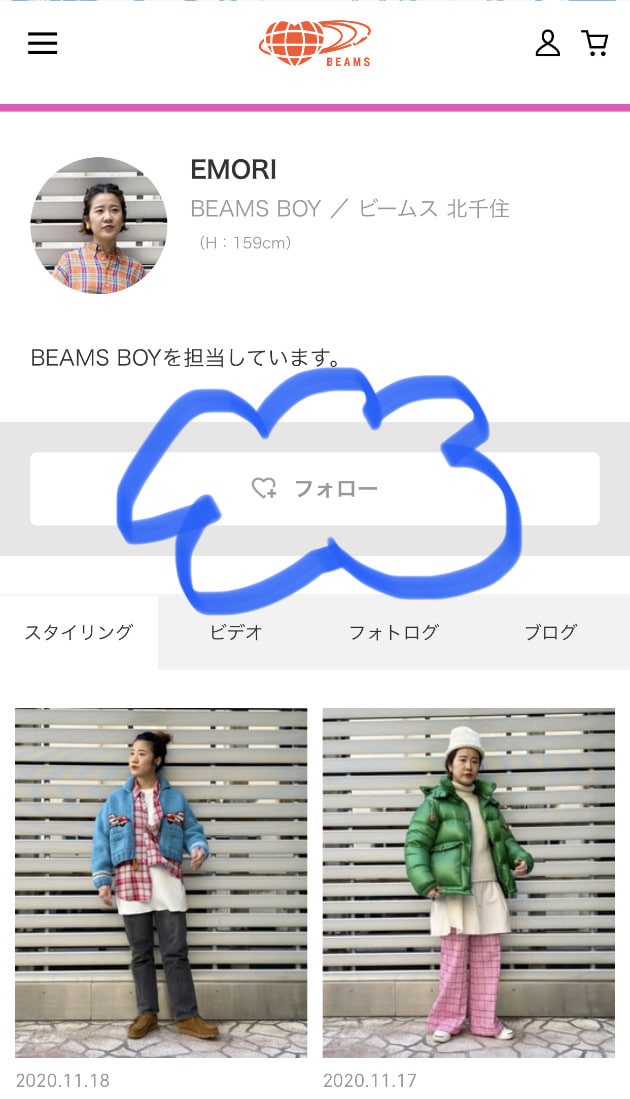This screenshot has width=630, height=1099.
Task: Switch to the ブログ tab
Action: click(551, 632)
